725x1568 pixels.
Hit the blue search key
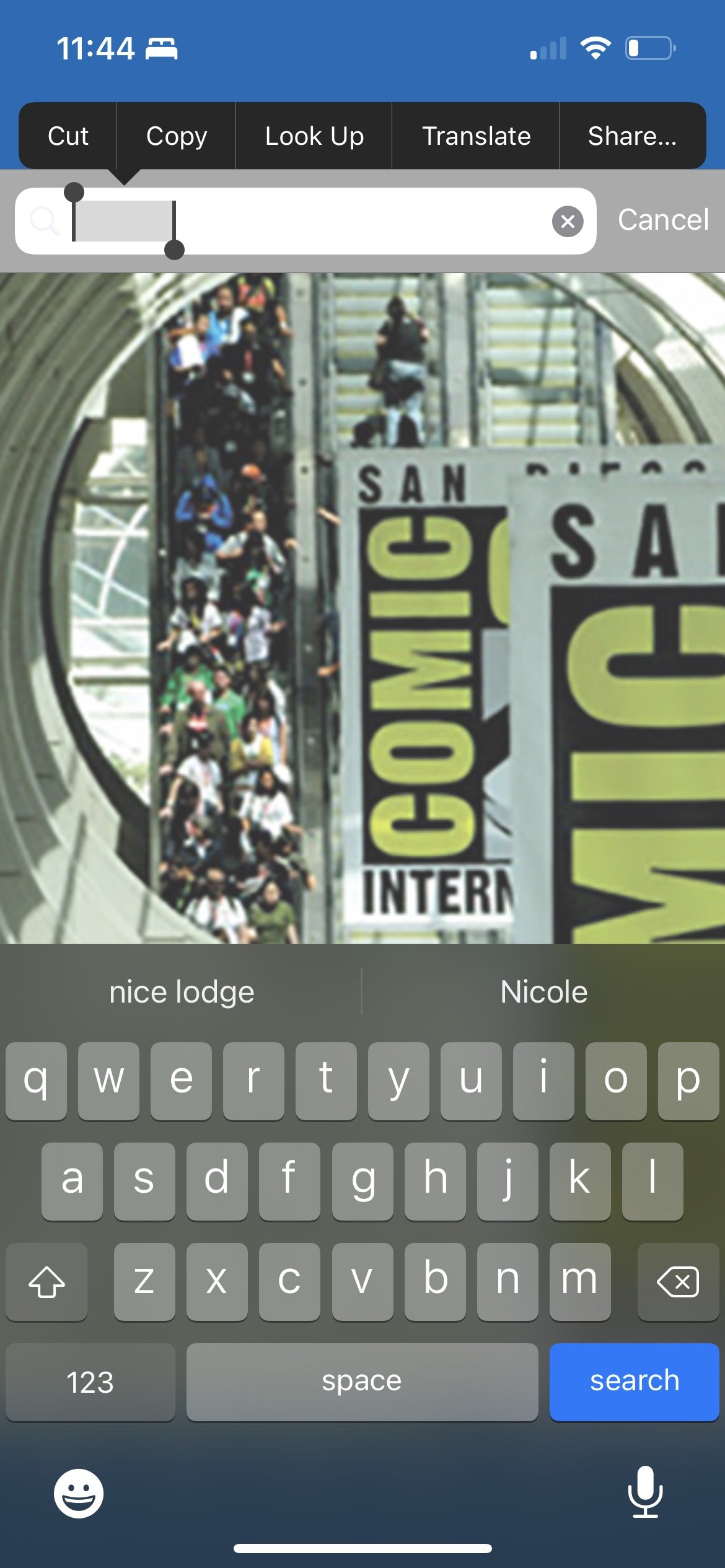pos(634,1381)
